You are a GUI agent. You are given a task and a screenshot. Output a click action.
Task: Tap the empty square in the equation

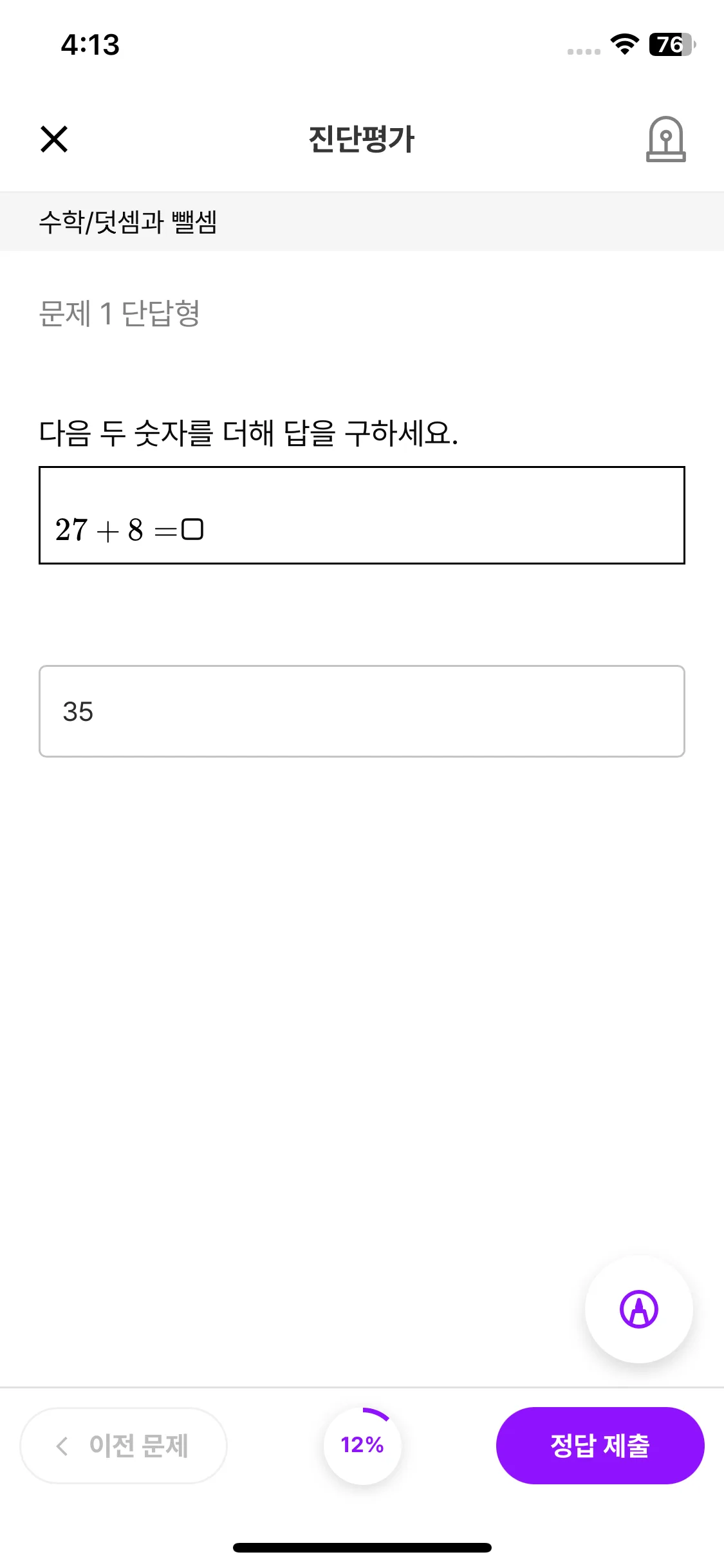(x=192, y=530)
